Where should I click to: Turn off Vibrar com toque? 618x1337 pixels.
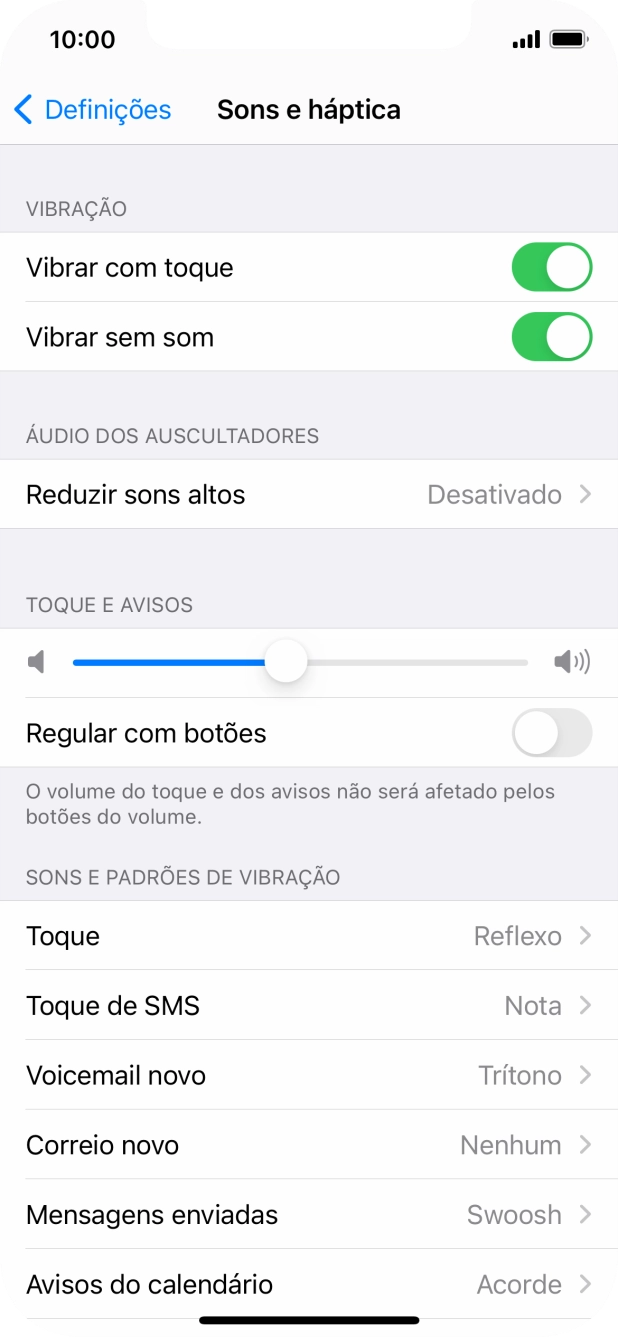click(551, 268)
